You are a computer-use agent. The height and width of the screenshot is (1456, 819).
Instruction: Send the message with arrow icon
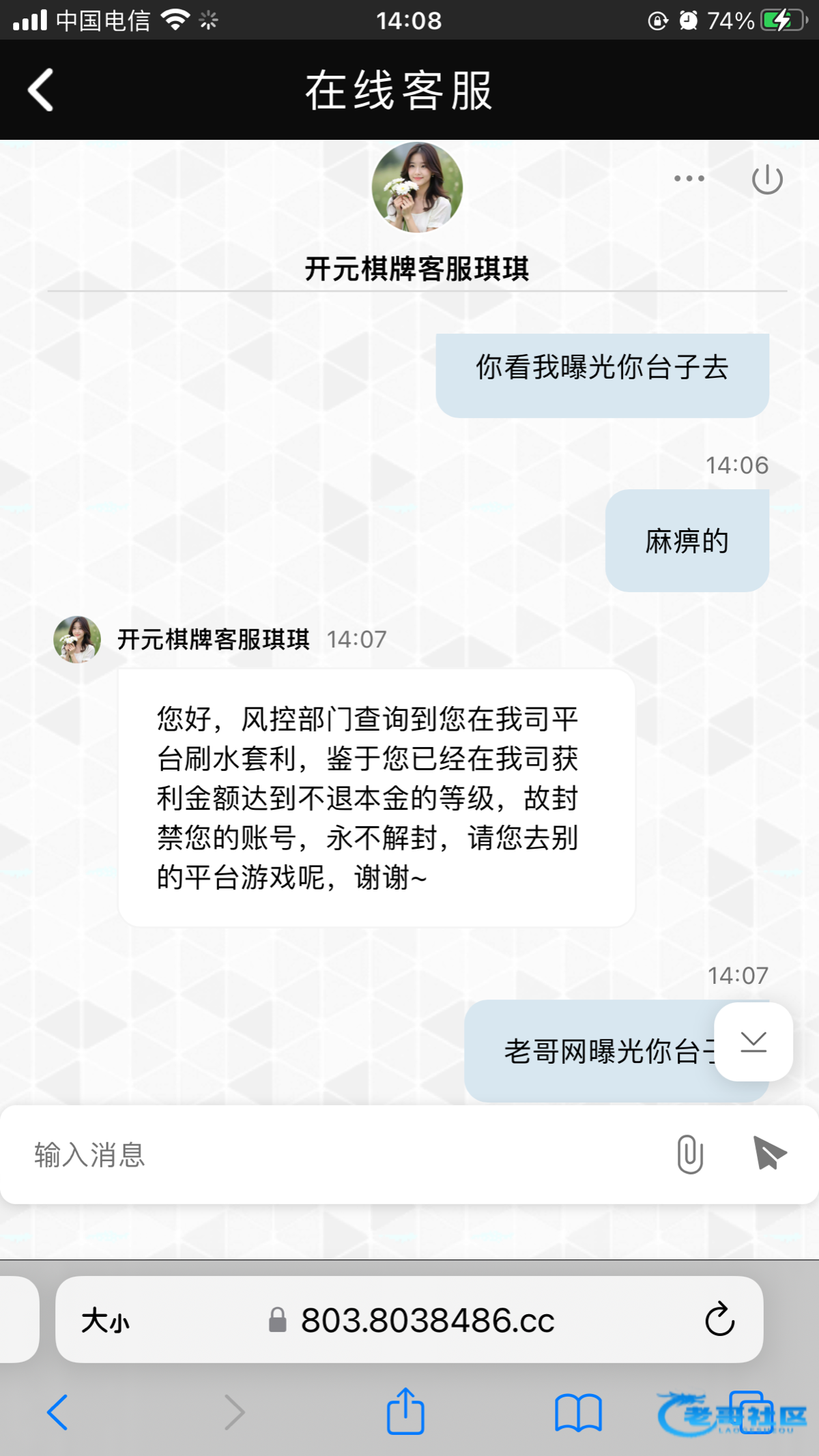[x=770, y=1153]
